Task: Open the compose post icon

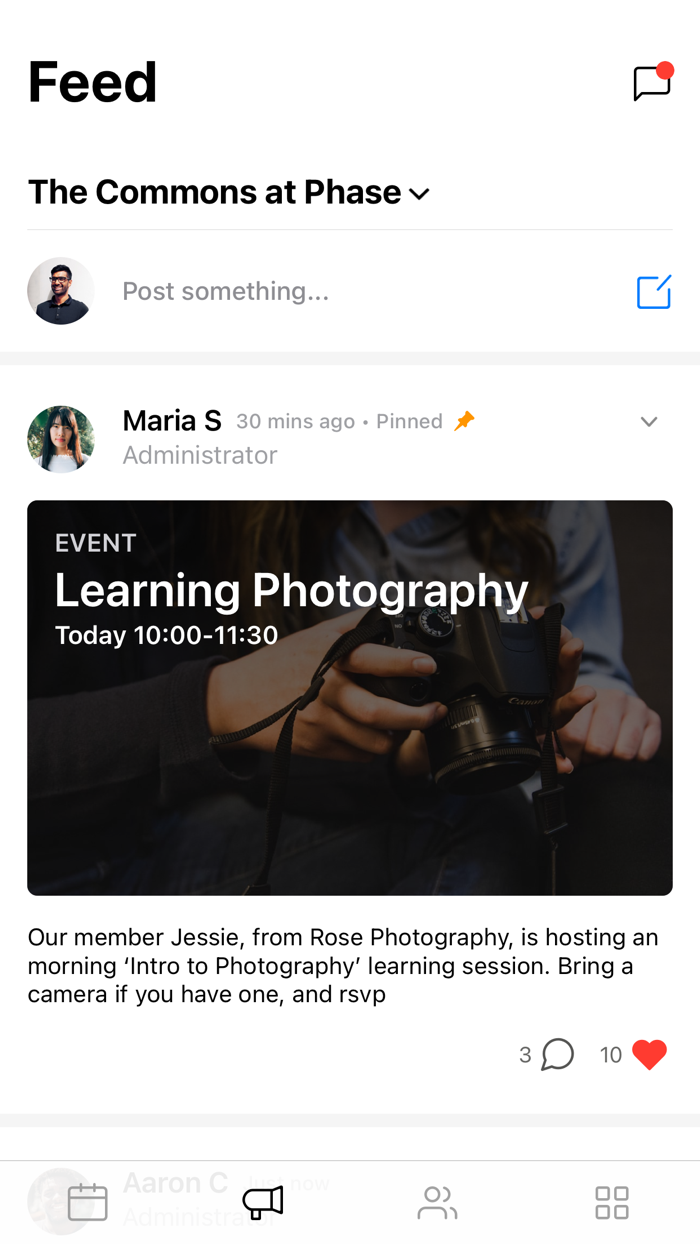Action: pyautogui.click(x=654, y=292)
